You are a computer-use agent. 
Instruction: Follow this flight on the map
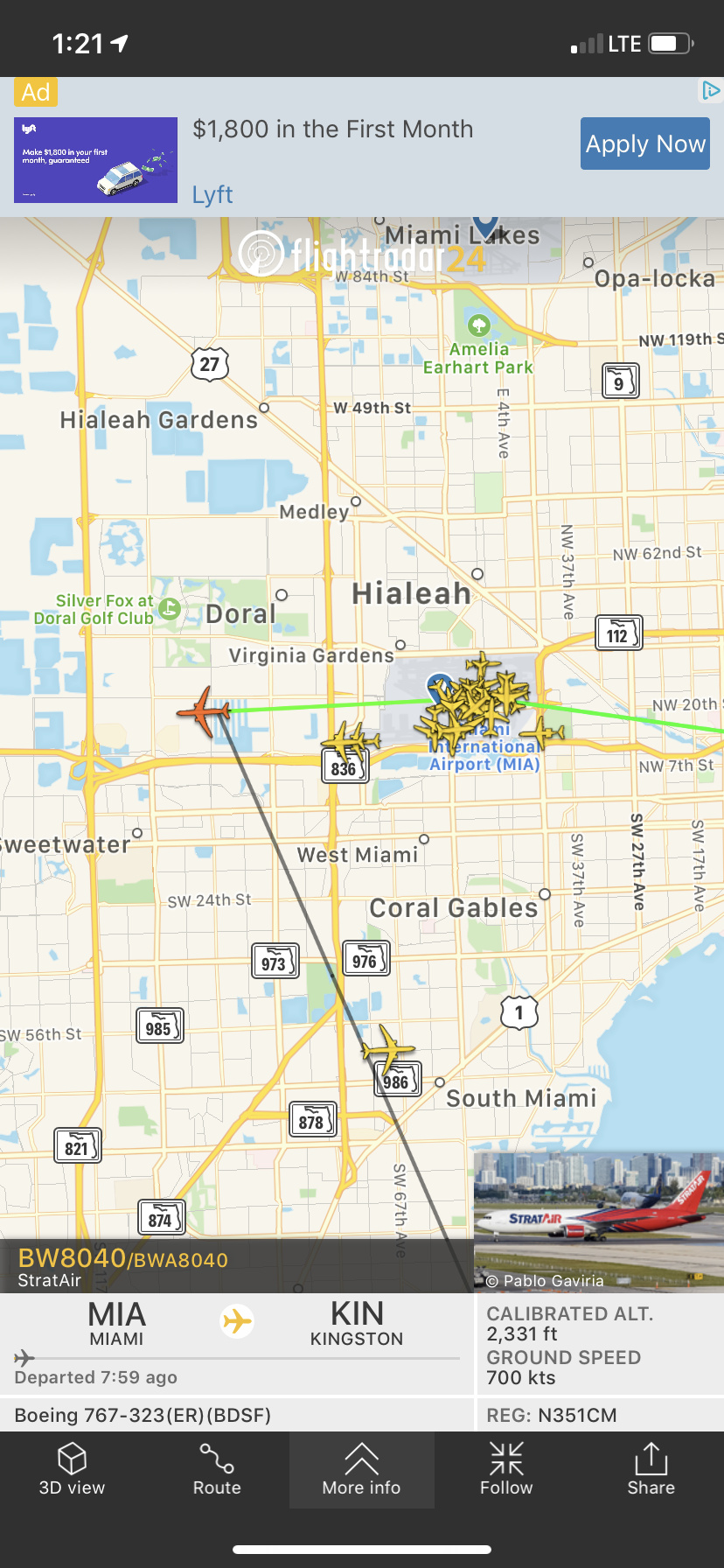click(506, 1470)
